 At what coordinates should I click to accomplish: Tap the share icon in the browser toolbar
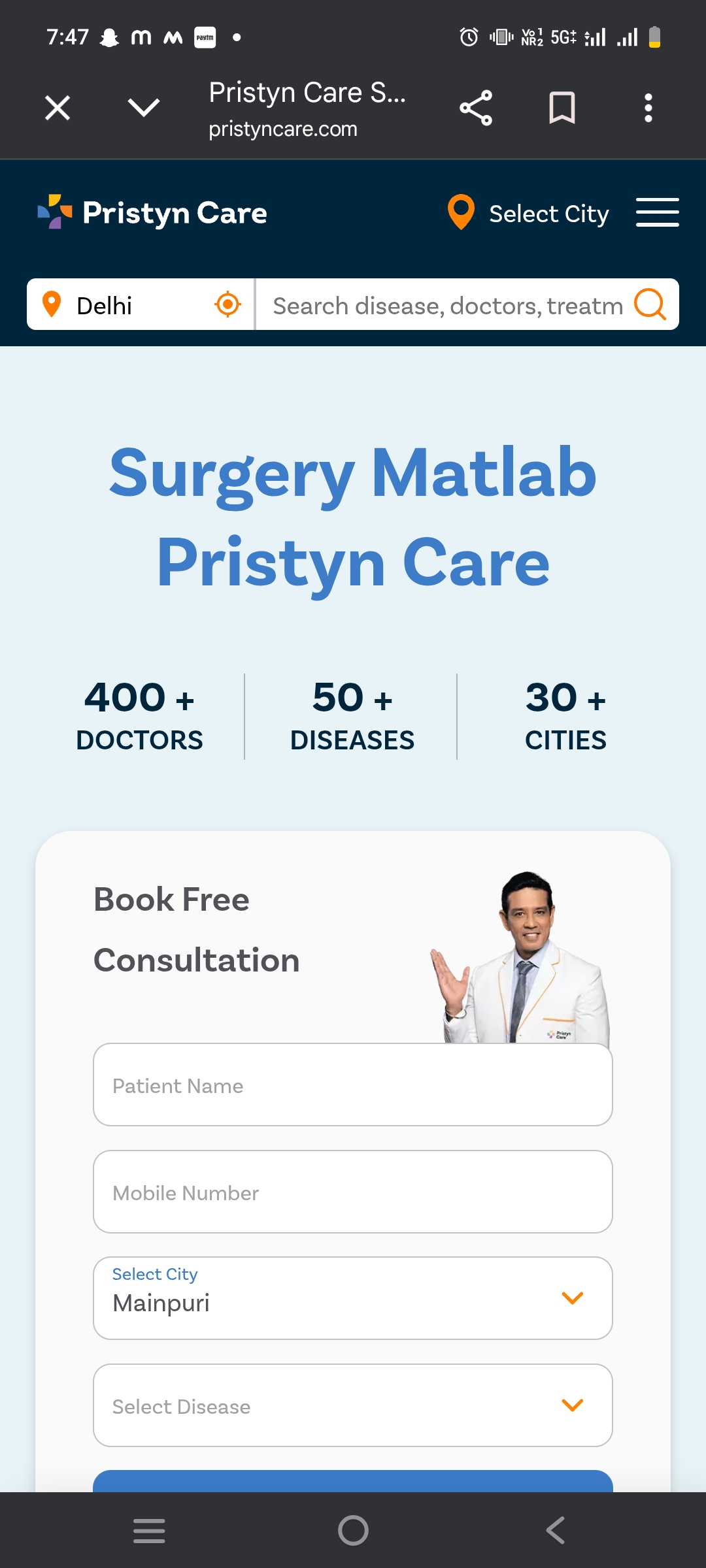475,108
